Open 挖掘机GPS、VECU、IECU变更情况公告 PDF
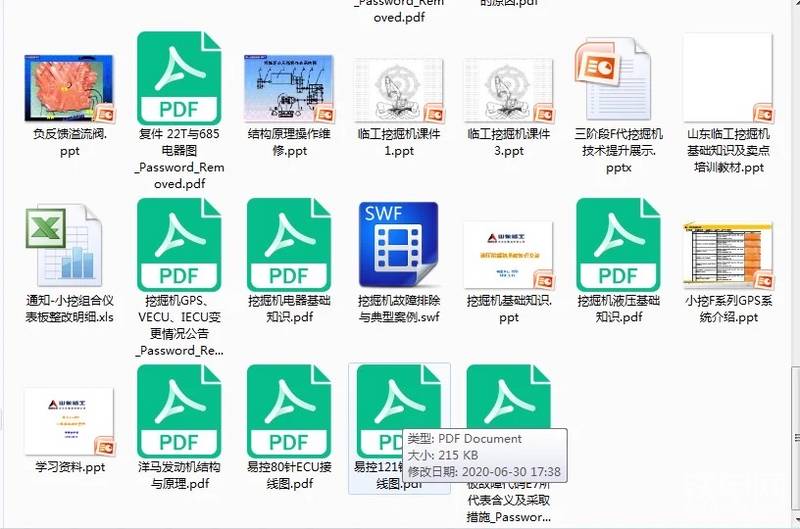The height and width of the screenshot is (529, 800). (179, 246)
